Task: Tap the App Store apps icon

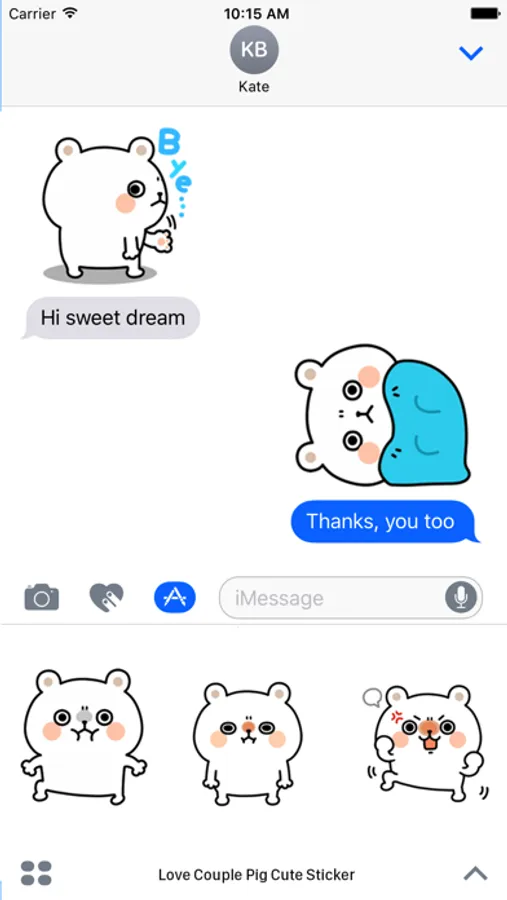Action: point(175,598)
